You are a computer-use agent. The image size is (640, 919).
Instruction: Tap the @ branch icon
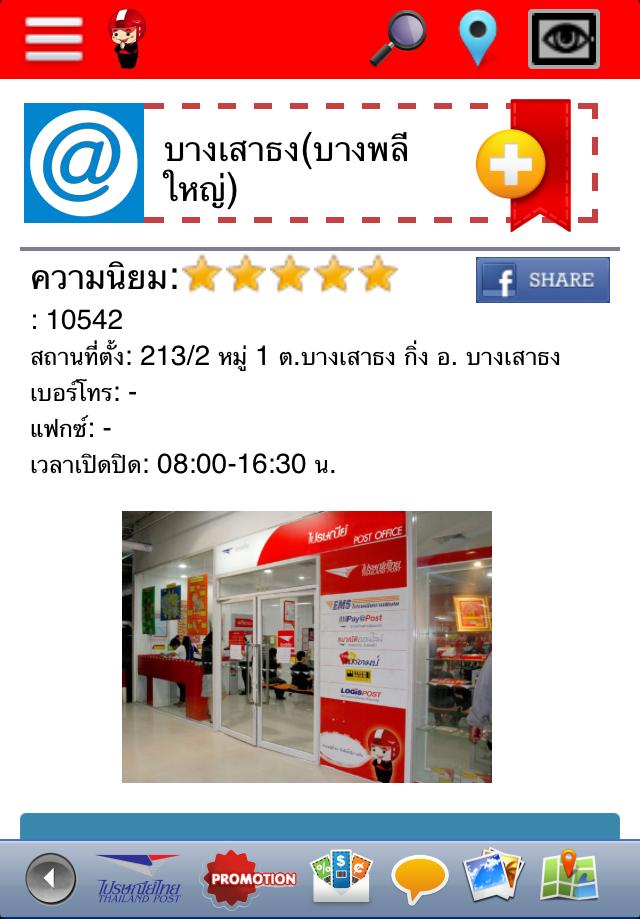click(84, 162)
